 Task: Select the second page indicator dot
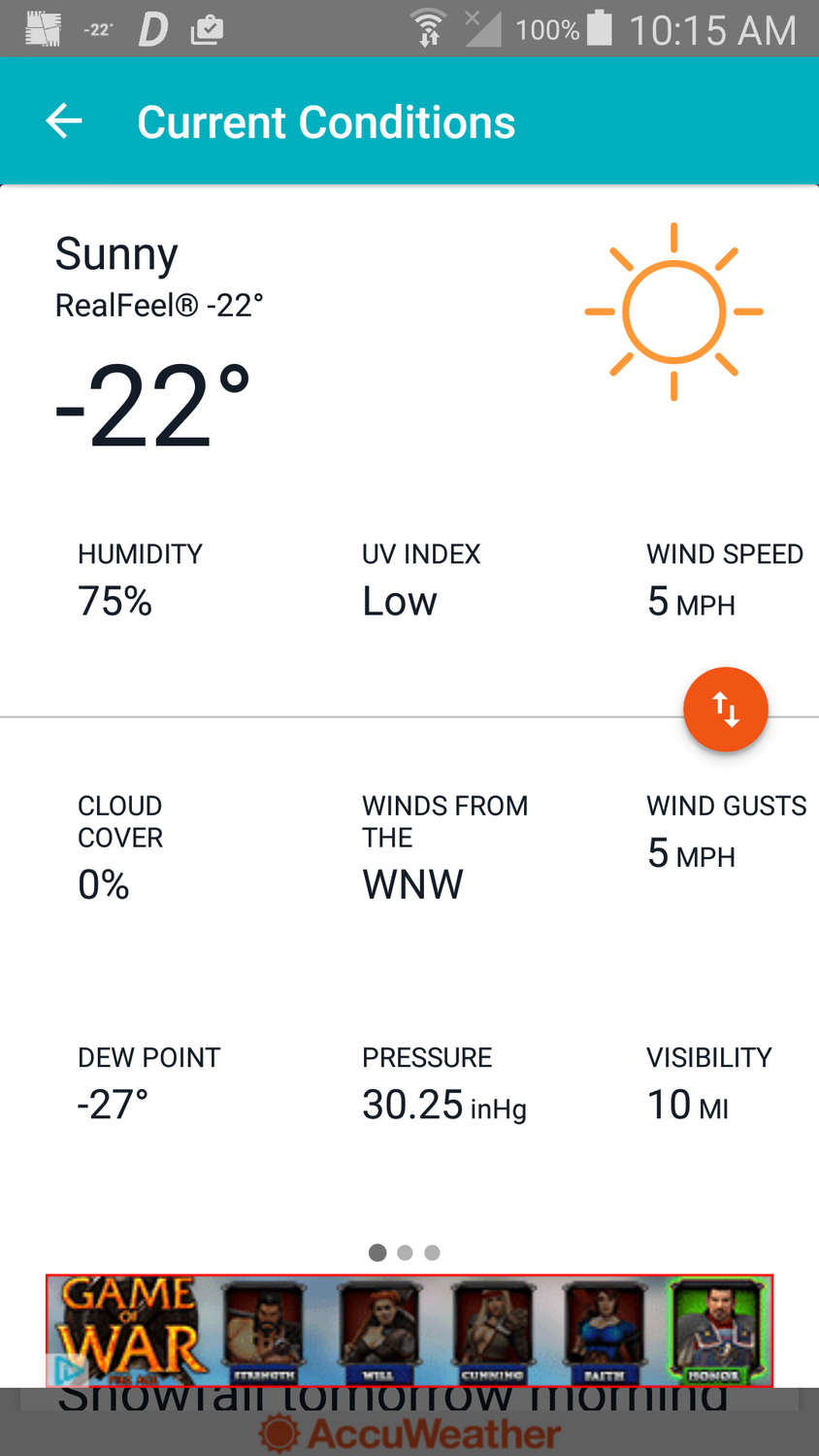[405, 1253]
